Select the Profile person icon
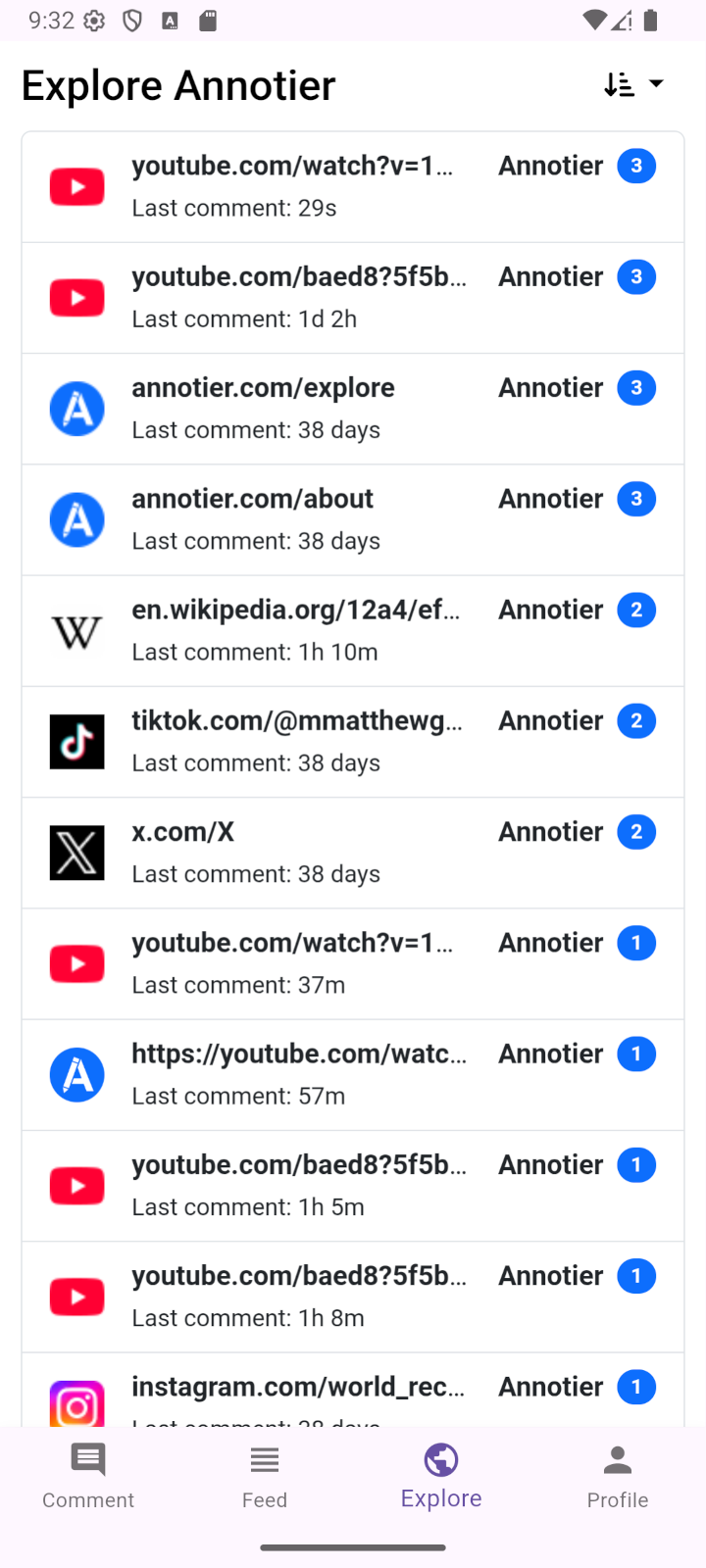706x1568 pixels. 618,1458
